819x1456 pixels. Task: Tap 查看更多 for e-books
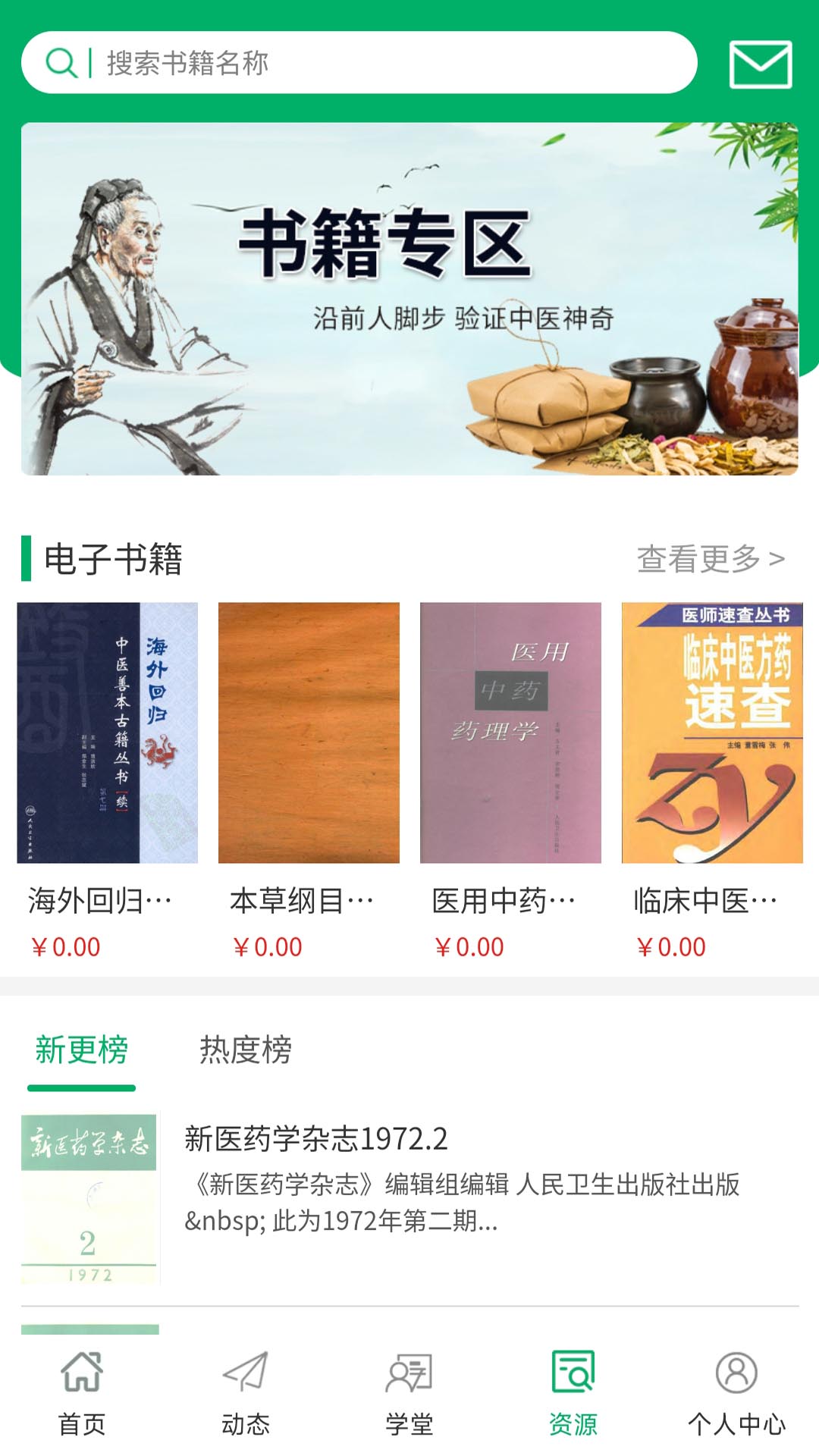(710, 559)
